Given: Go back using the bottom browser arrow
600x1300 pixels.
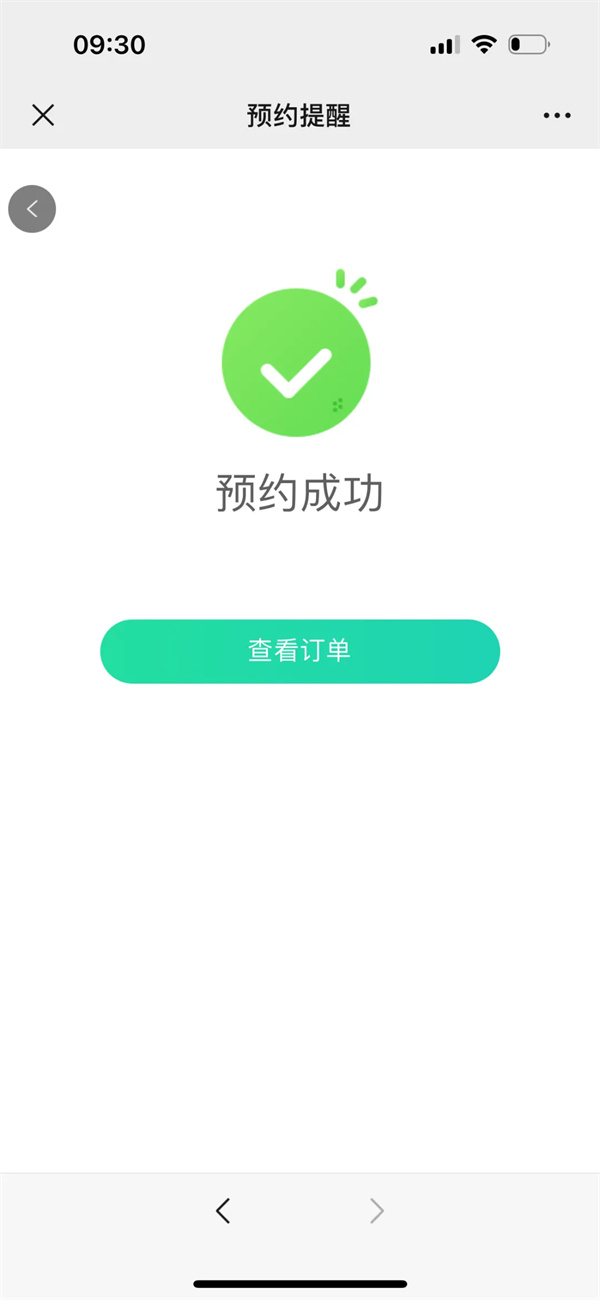Looking at the screenshot, I should pyautogui.click(x=223, y=1211).
